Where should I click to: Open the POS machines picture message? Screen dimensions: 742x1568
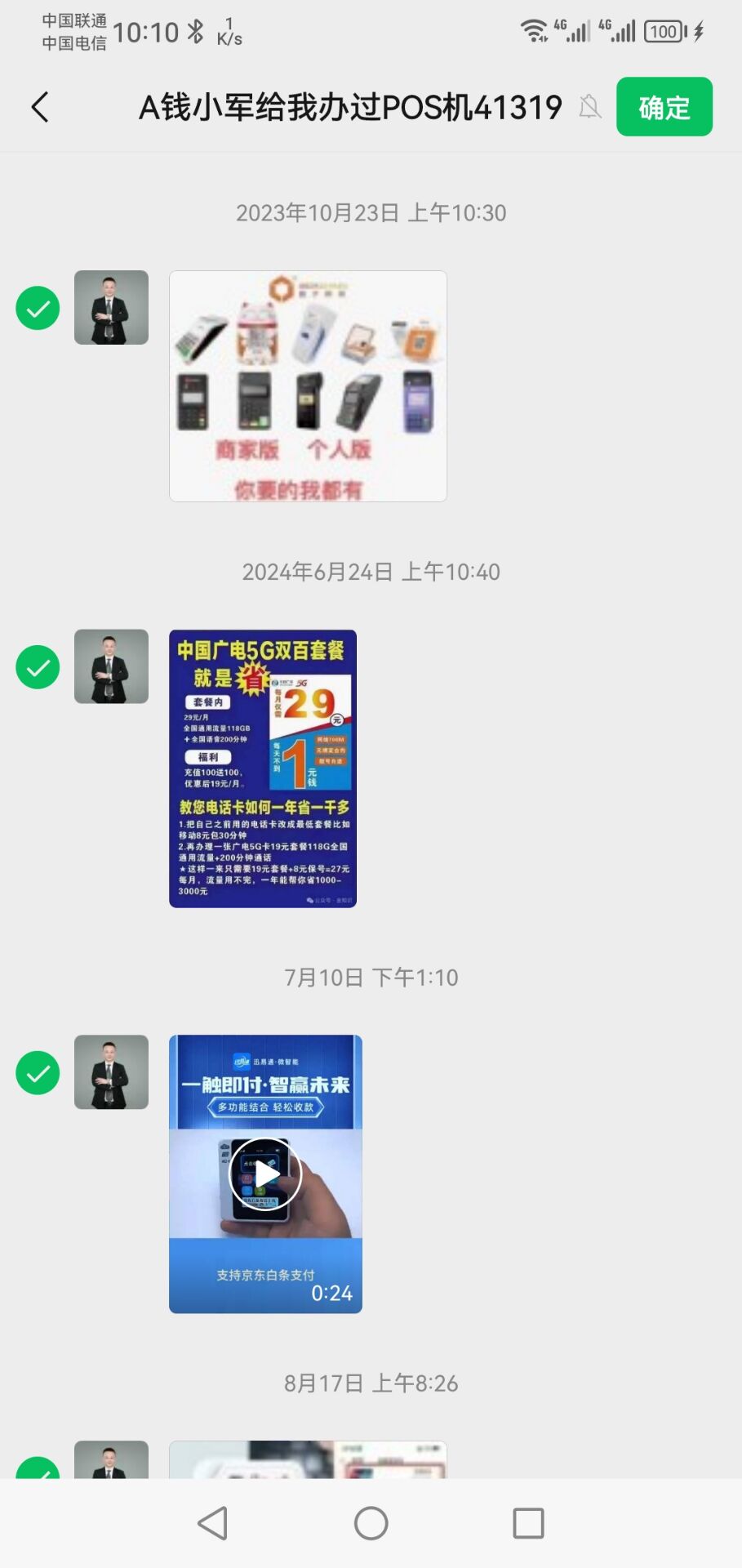click(x=308, y=385)
